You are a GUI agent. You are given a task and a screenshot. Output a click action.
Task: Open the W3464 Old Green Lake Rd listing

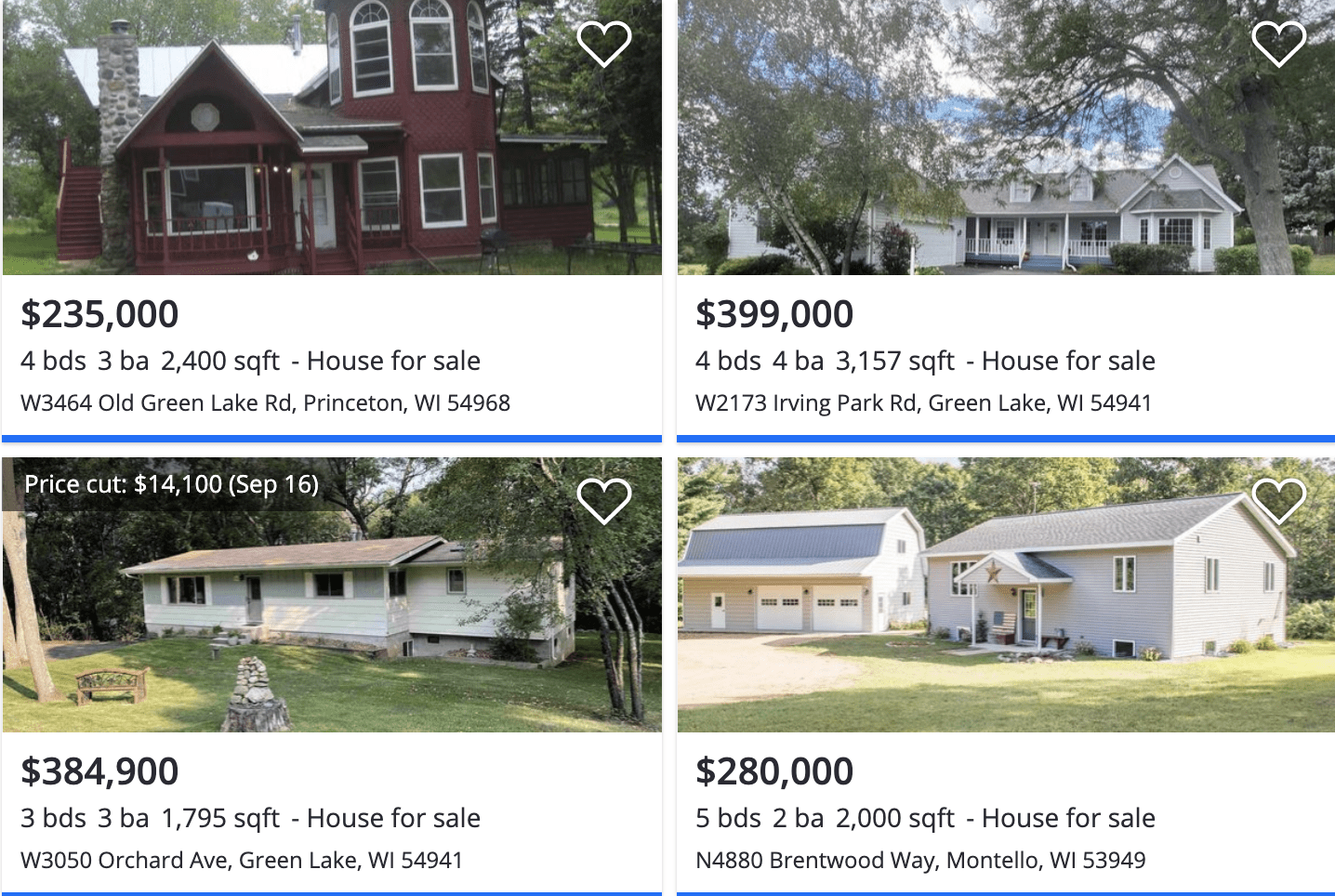click(x=265, y=403)
